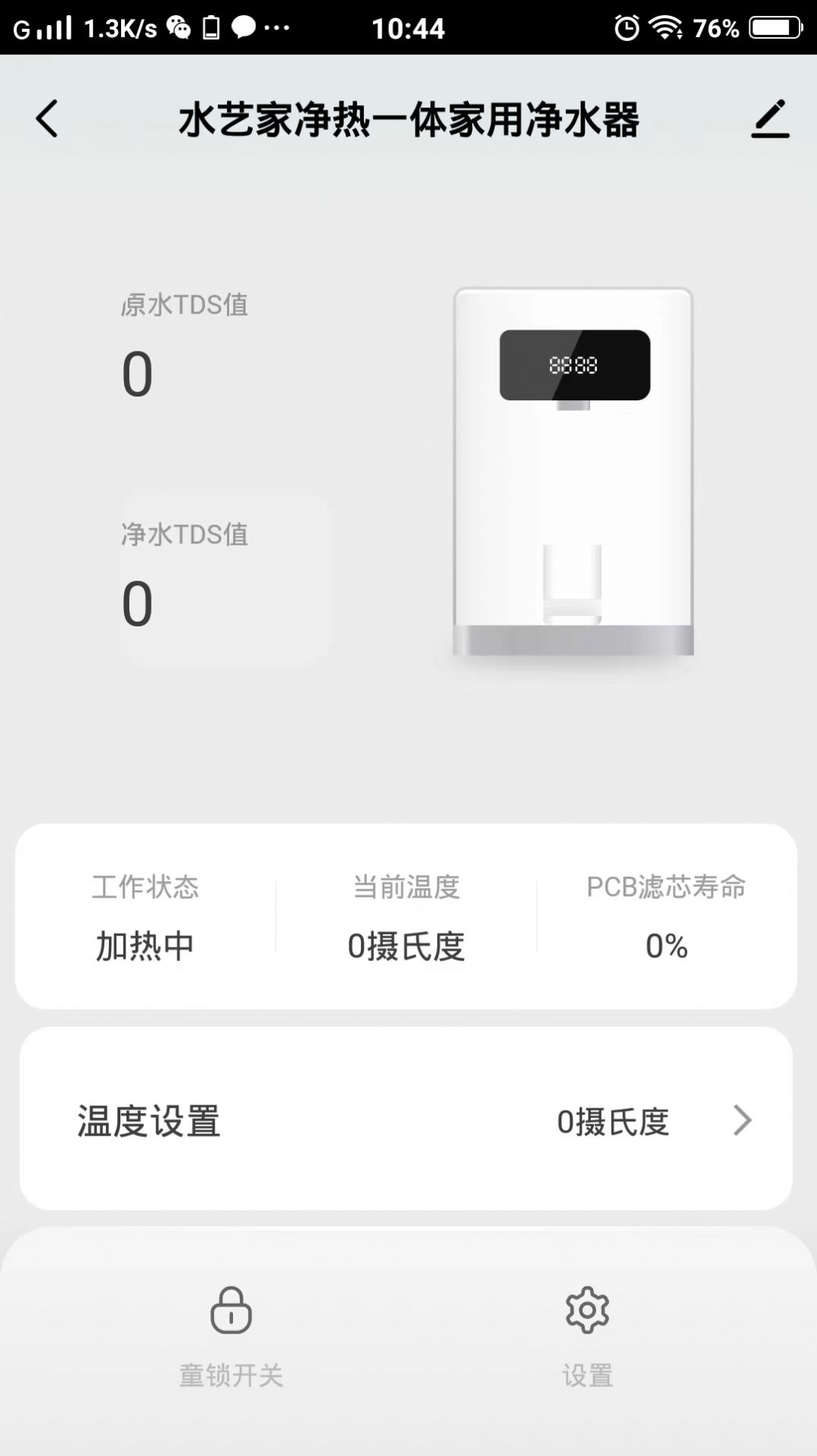Image resolution: width=817 pixels, height=1456 pixels.
Task: Tap the edit pencil icon
Action: (769, 119)
